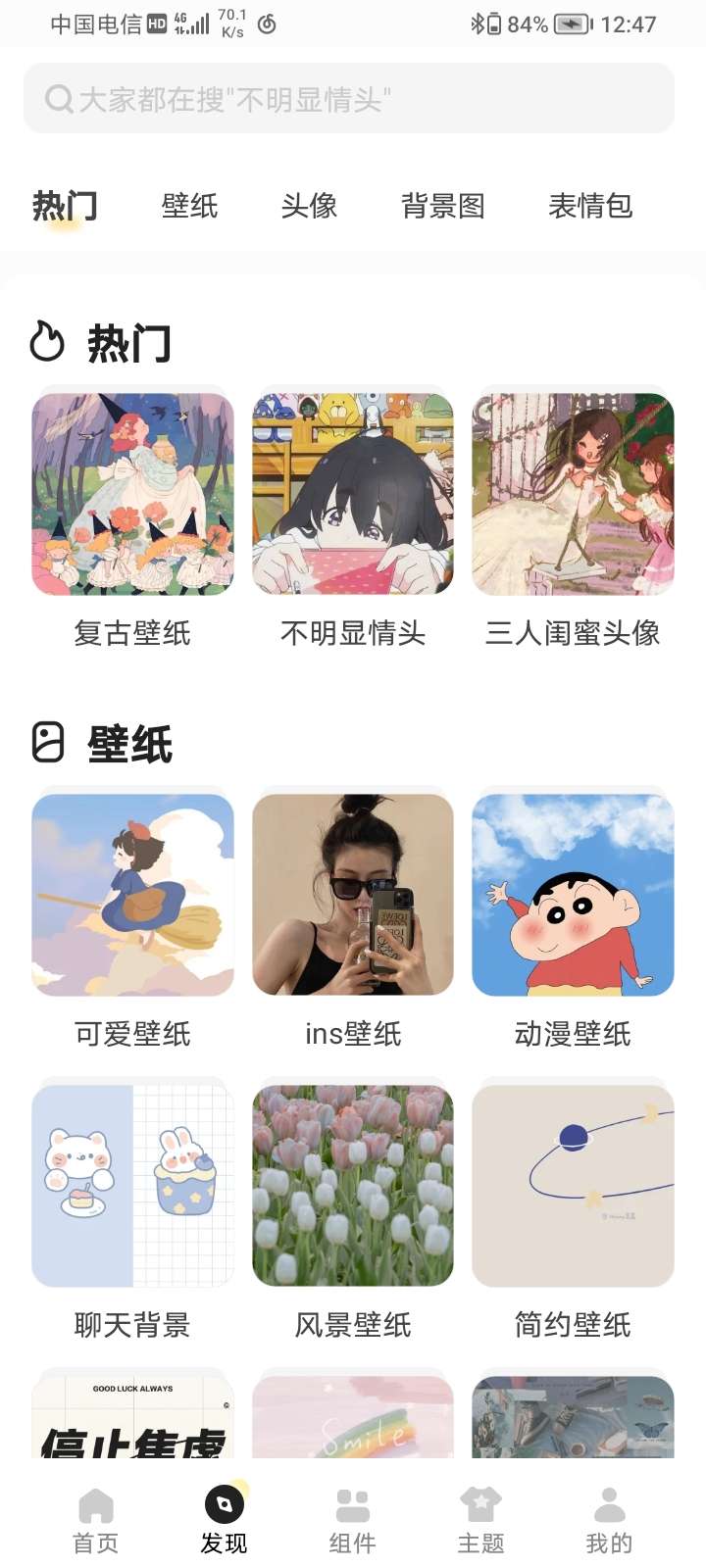Screen dimensions: 706x1568
Task: Go to the 首页 bottom tab
Action: coord(96,1519)
